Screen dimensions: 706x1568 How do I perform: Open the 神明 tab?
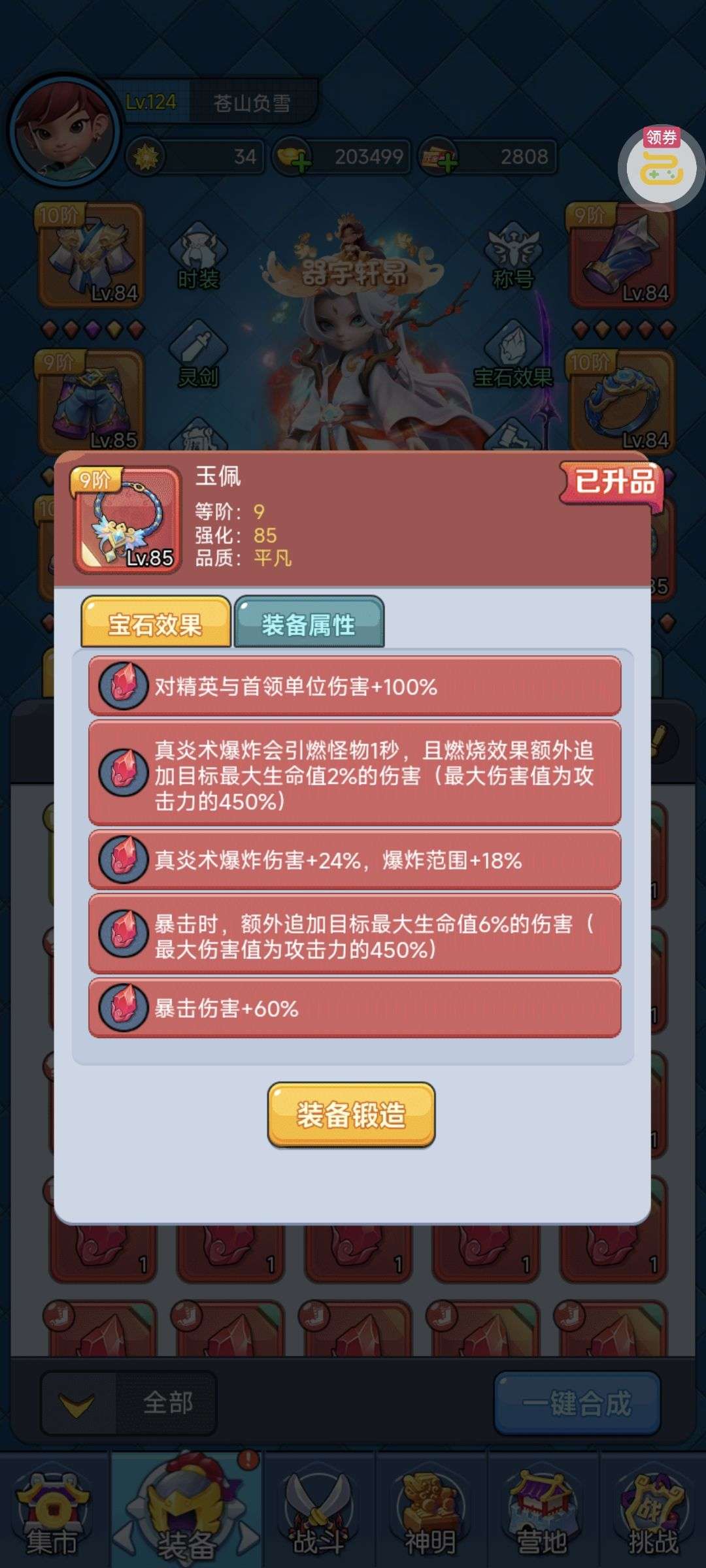pos(430,1514)
